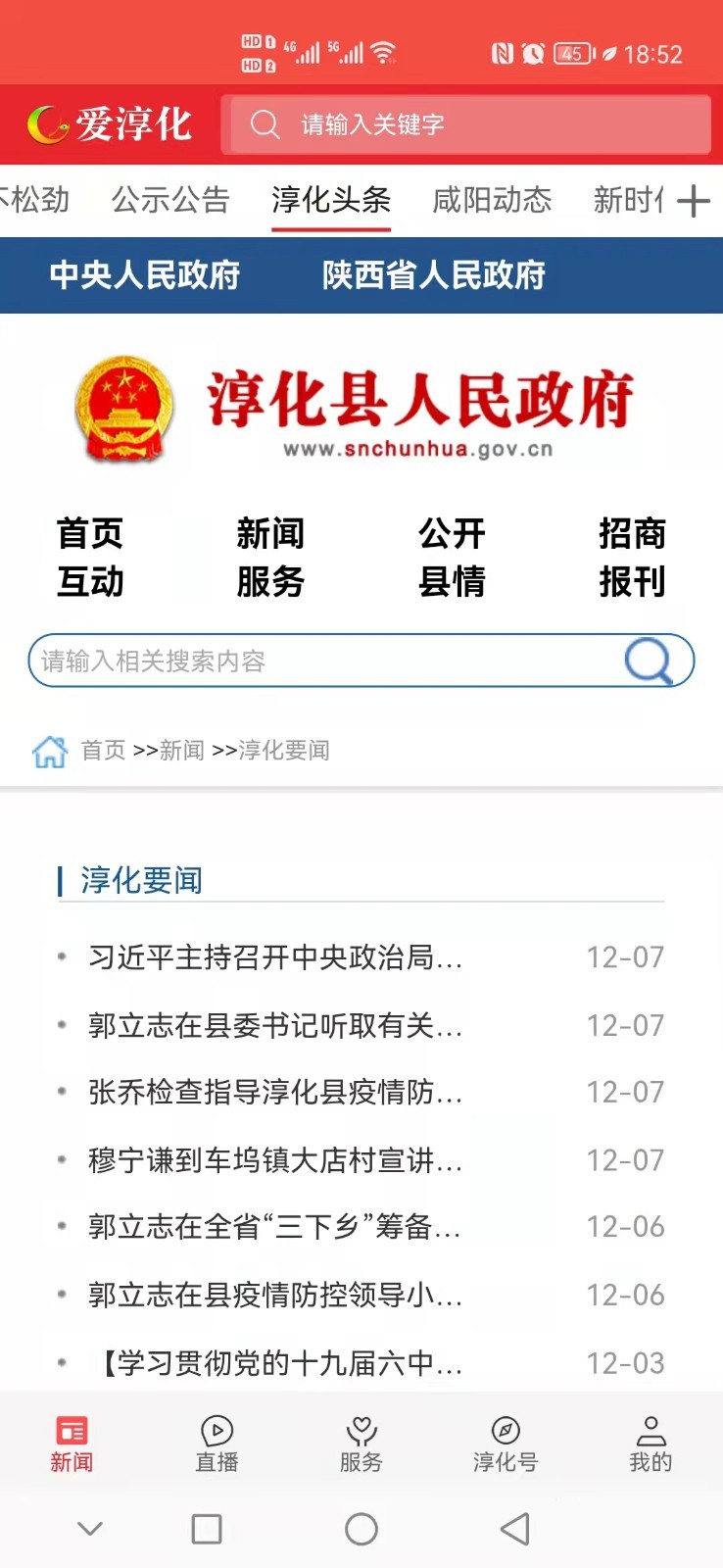This screenshot has width=723, height=1568.
Task: View the article 郭立志在全省“三下乡”筹备…
Action: pyautogui.click(x=275, y=1227)
